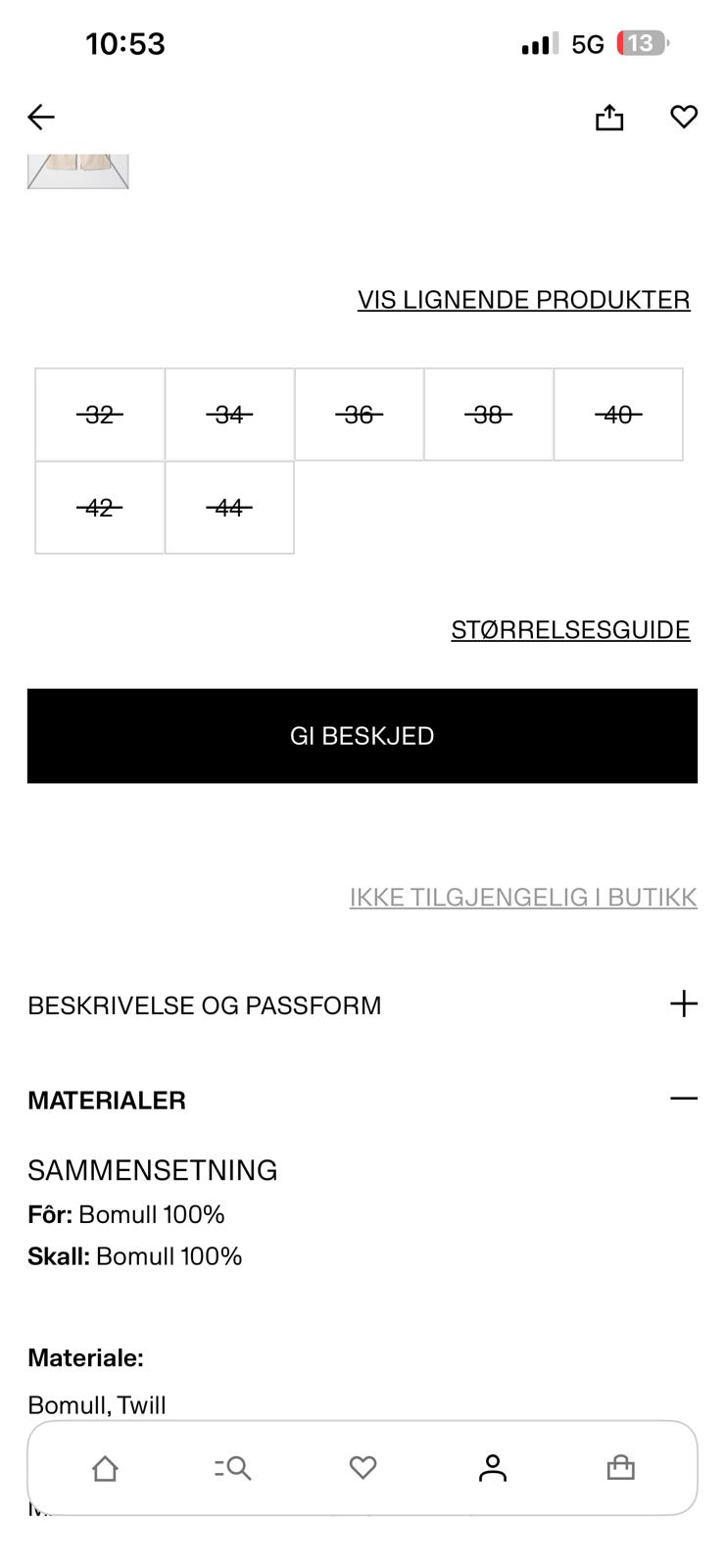725x1568 pixels.
Task: Select the crossed-out size 36
Action: click(x=359, y=415)
